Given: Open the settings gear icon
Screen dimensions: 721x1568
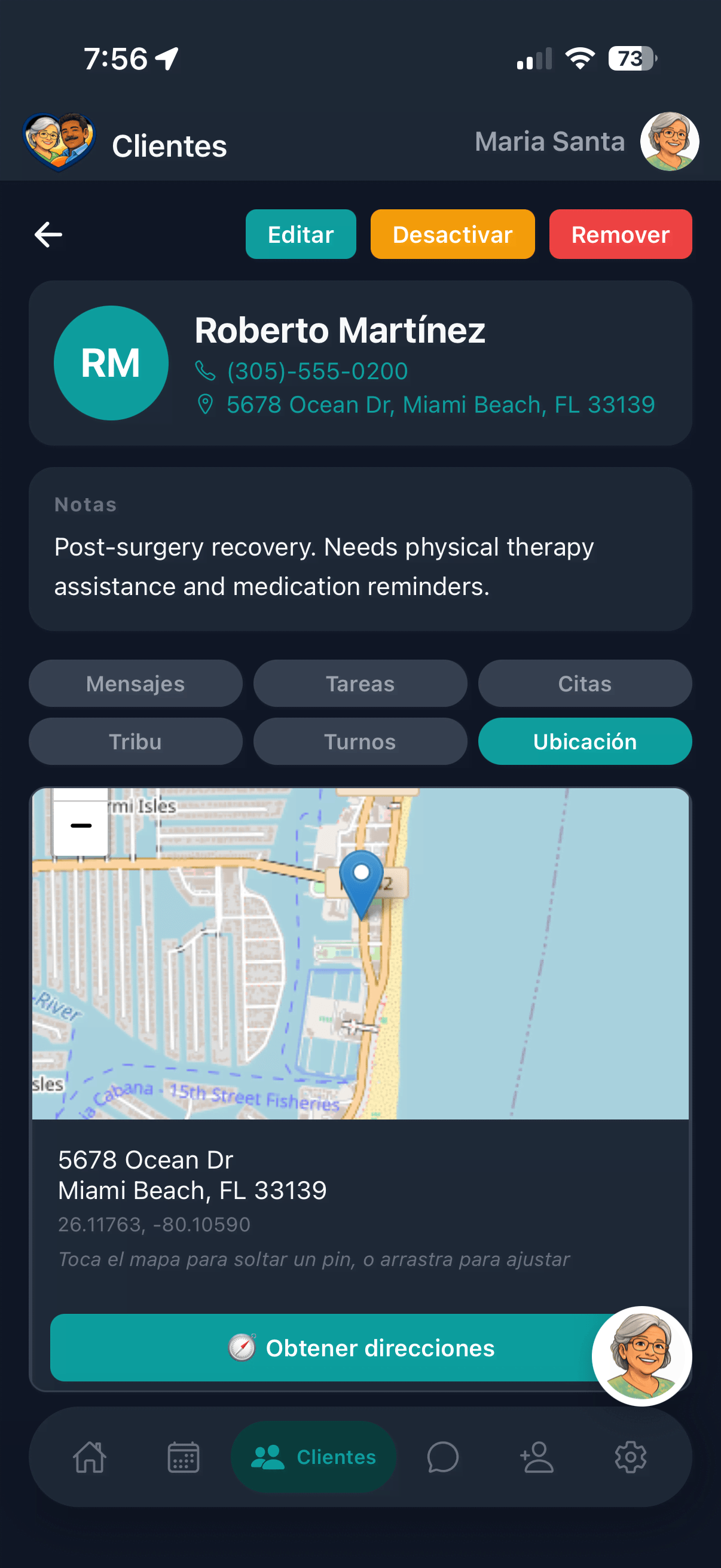Looking at the screenshot, I should pyautogui.click(x=631, y=1457).
